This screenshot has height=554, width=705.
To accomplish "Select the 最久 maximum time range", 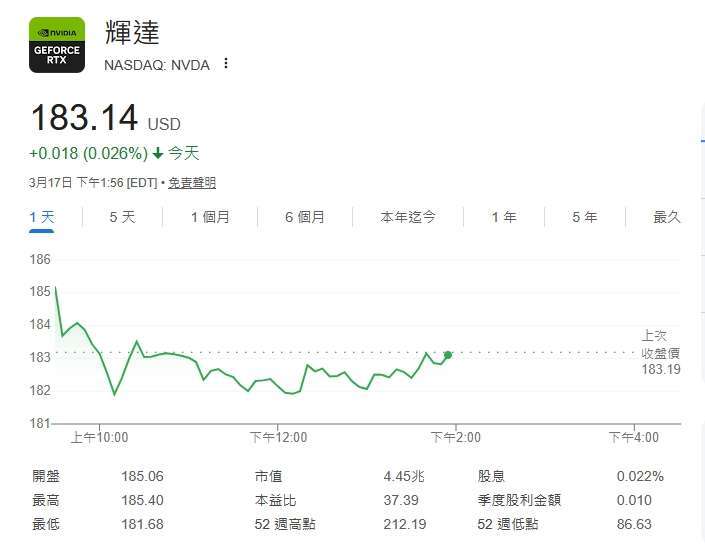I will 667,217.
